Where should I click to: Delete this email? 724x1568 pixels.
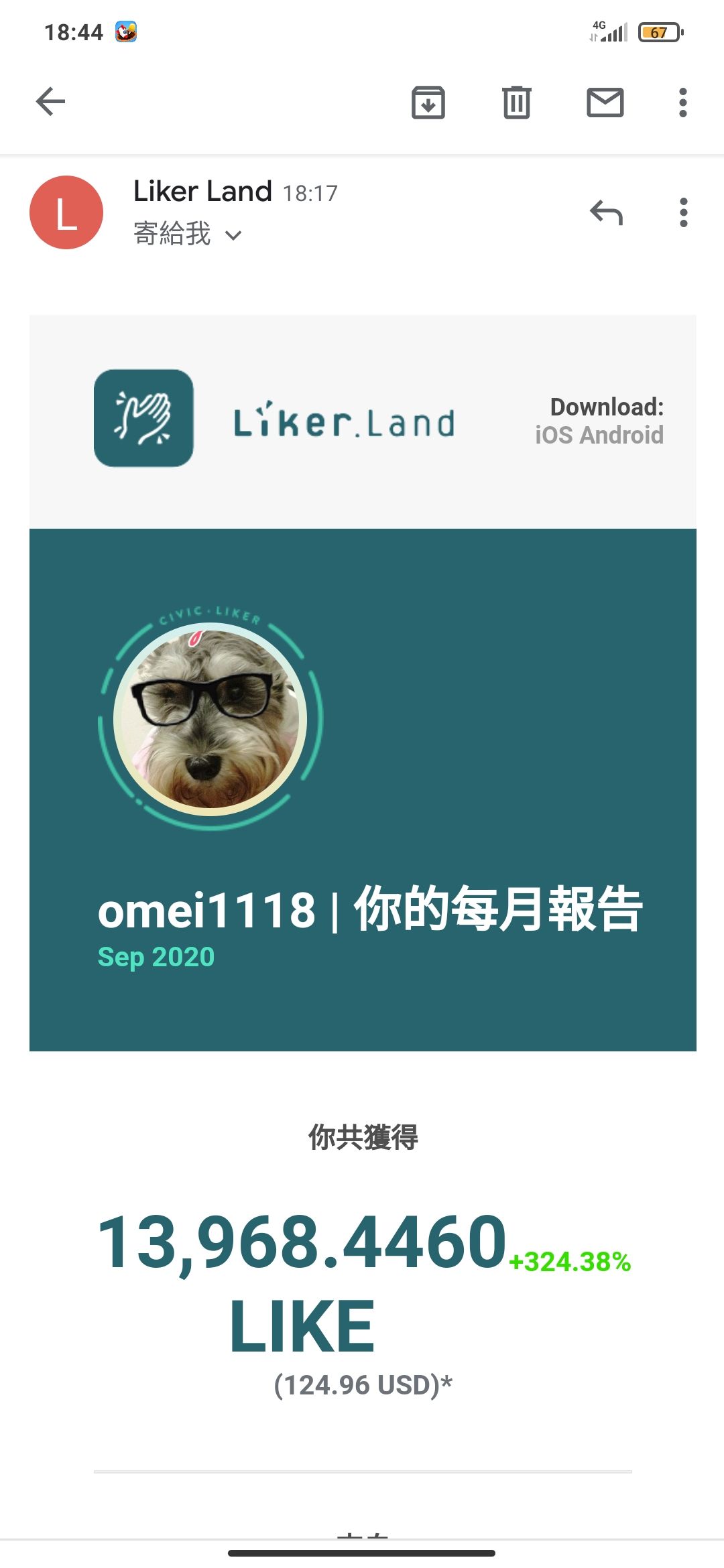[x=516, y=103]
